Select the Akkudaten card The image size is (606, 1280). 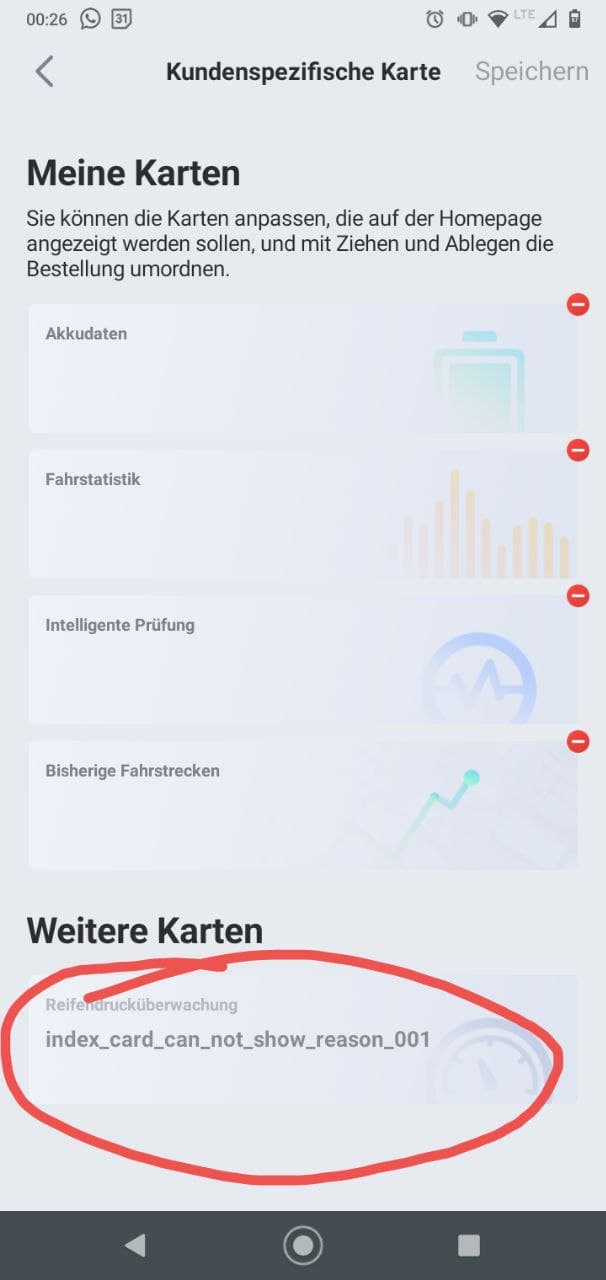[302, 369]
